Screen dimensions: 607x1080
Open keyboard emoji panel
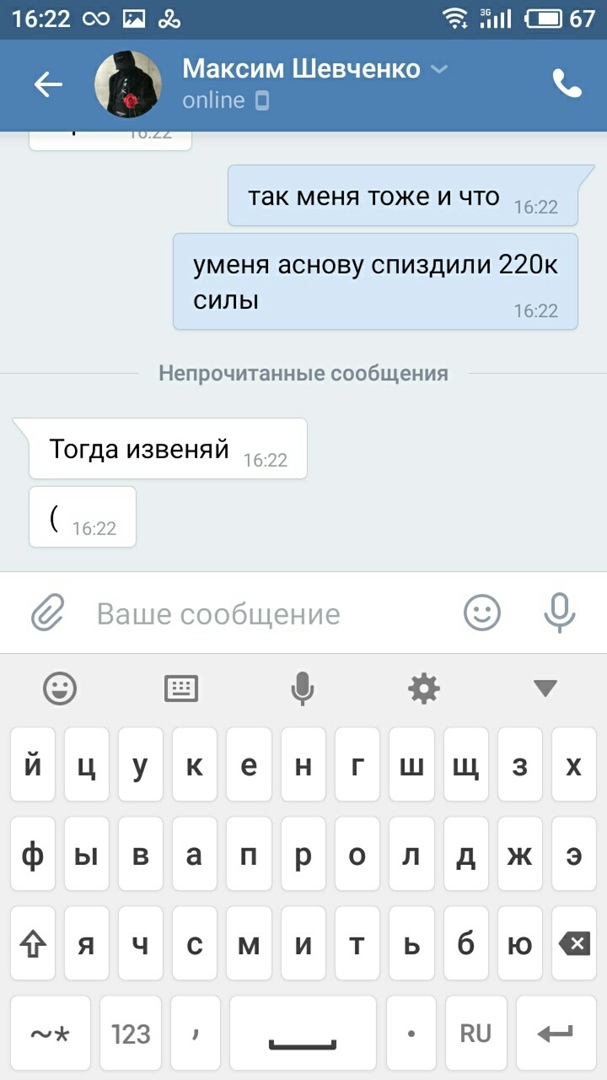point(60,688)
